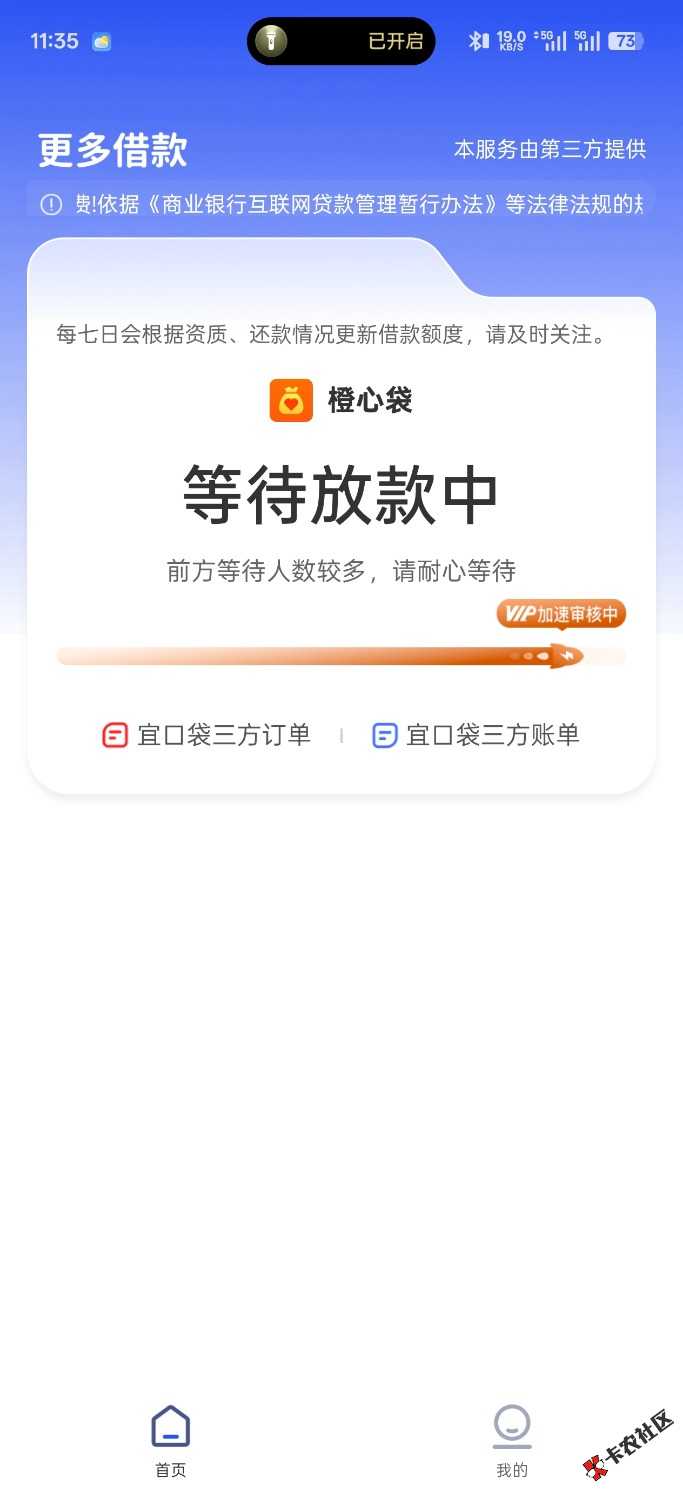
Task: Switch to the 我的 tab
Action: (x=512, y=1441)
